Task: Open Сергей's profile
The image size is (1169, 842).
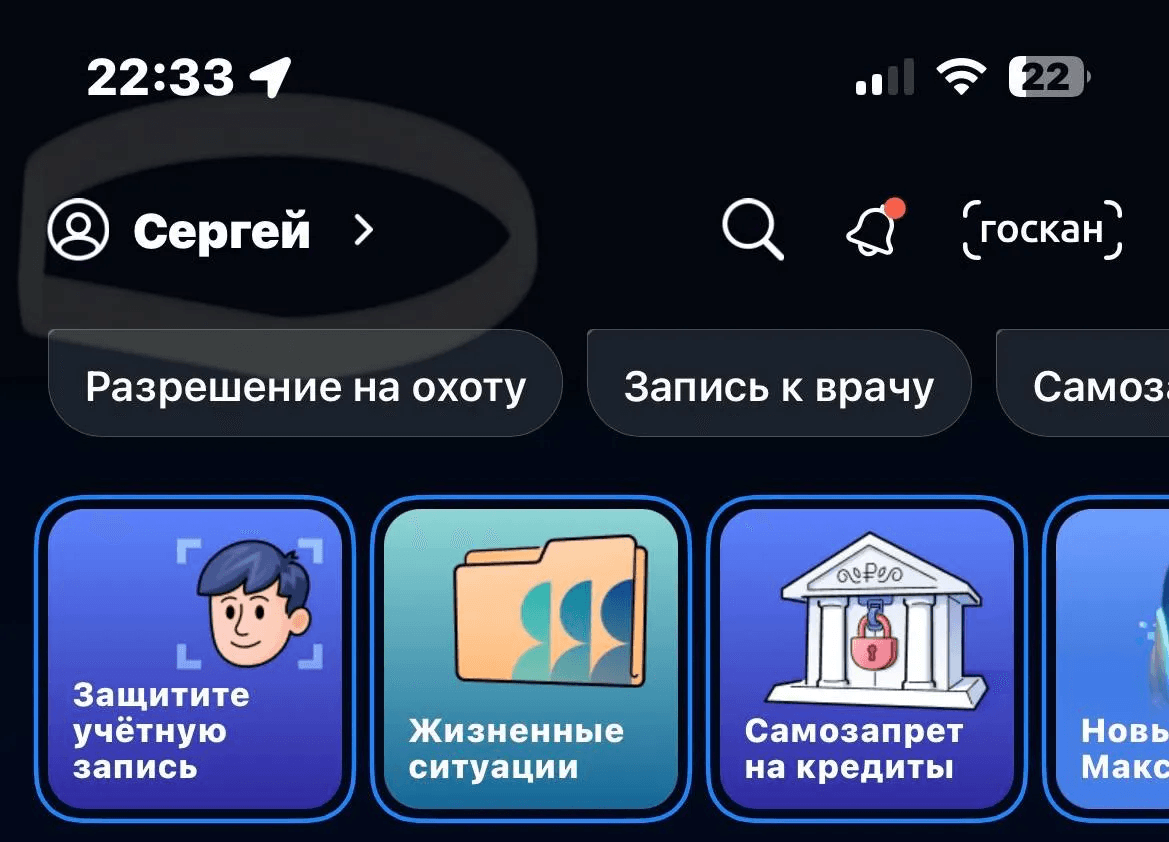Action: pos(211,232)
